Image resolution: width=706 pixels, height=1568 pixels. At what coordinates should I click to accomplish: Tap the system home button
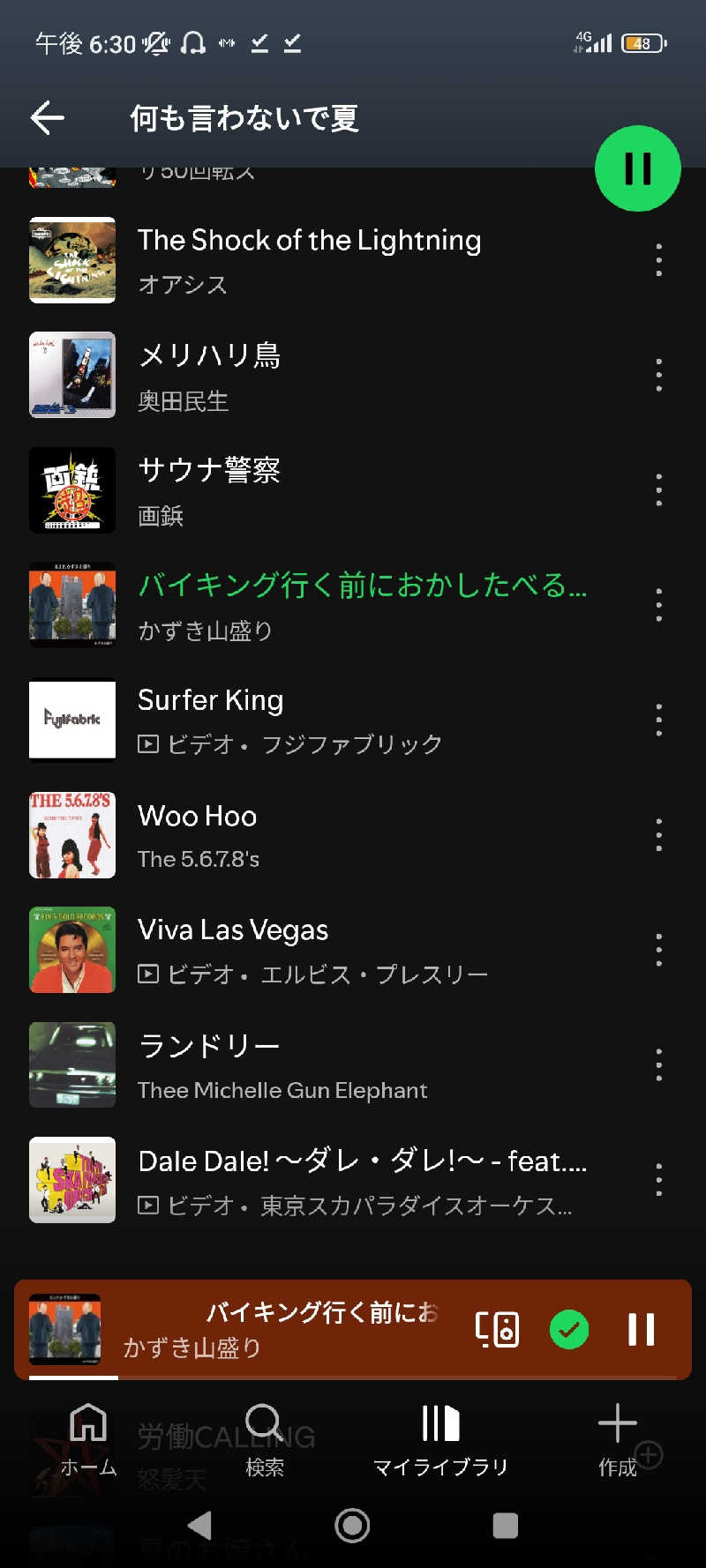point(352,1525)
